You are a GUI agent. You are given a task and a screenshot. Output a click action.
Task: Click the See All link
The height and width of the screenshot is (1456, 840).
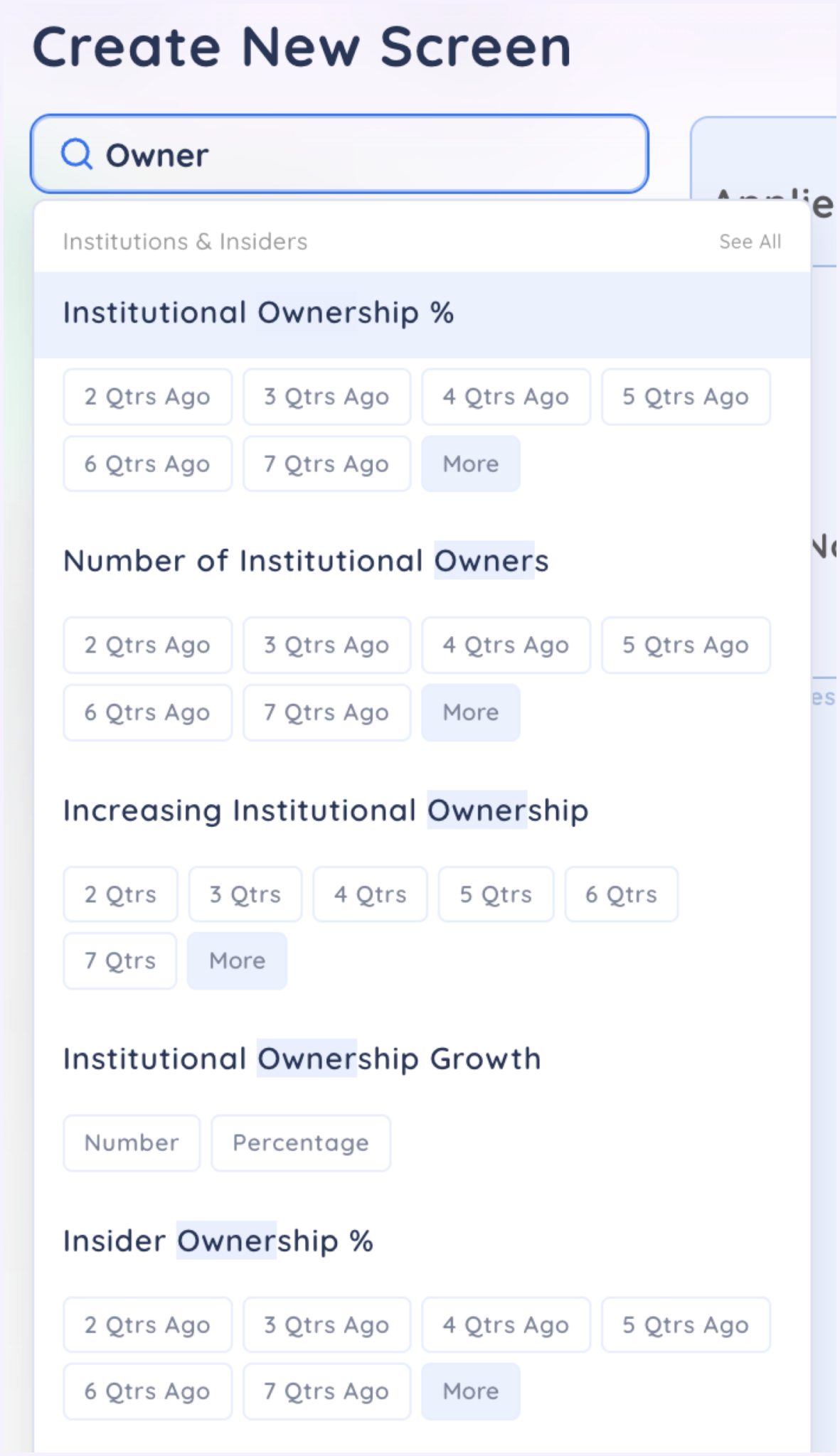(750, 241)
